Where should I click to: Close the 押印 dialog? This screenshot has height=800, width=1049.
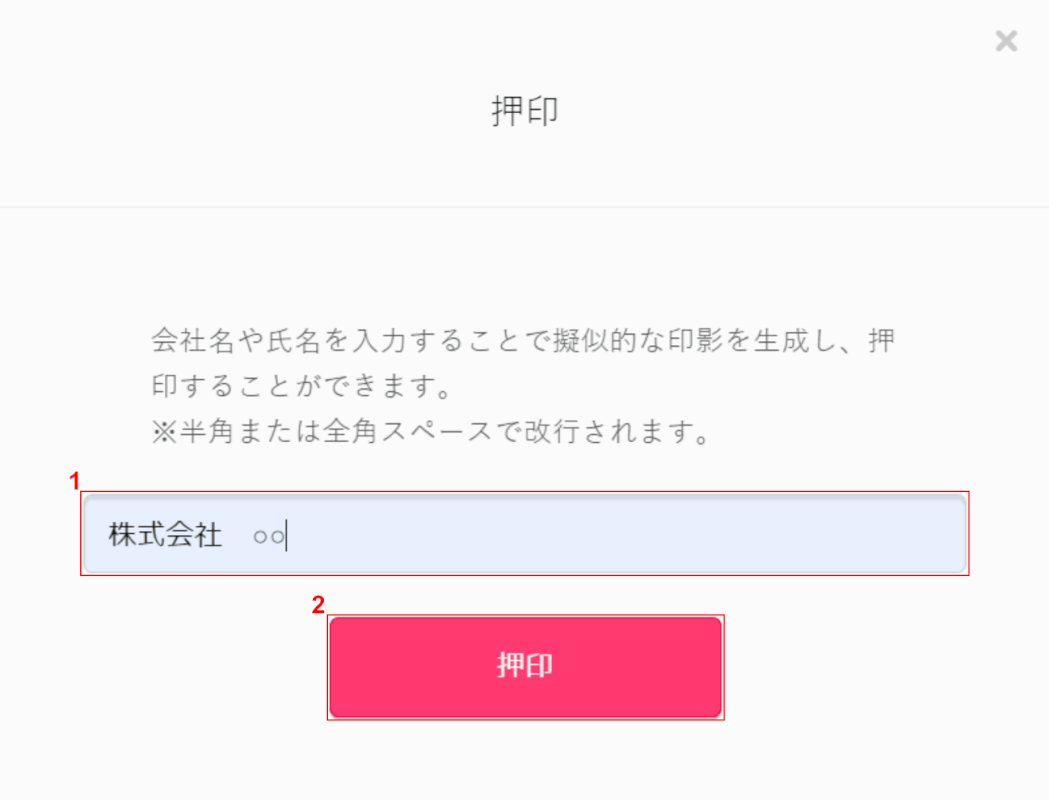pyautogui.click(x=1006, y=41)
